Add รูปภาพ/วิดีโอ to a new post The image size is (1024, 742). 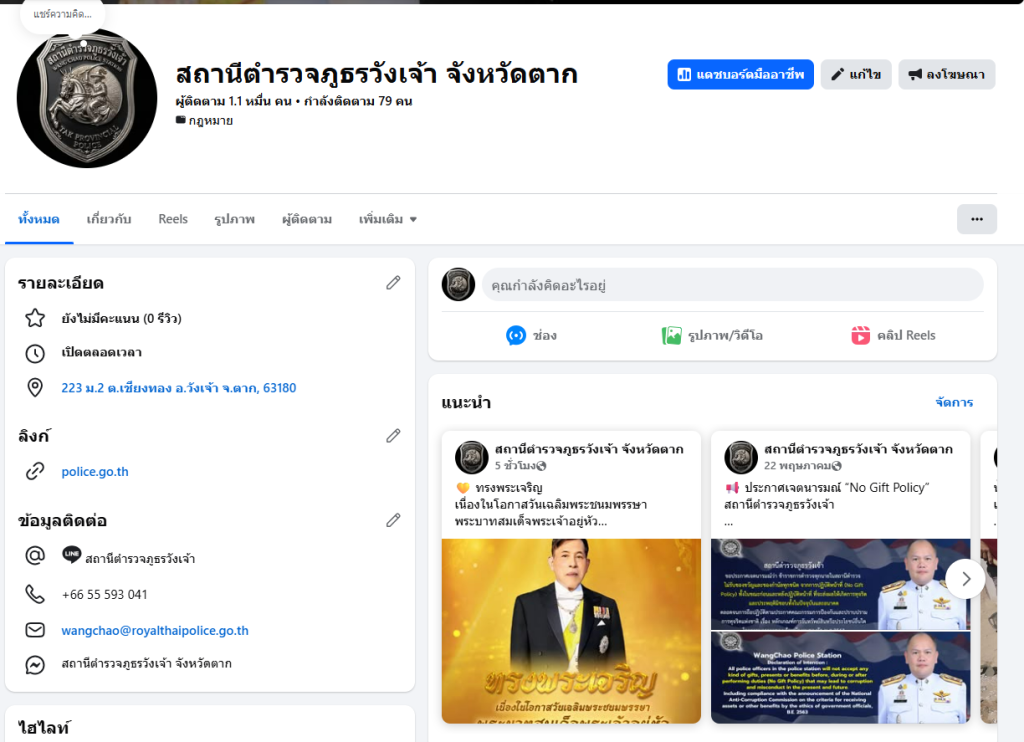click(x=712, y=336)
